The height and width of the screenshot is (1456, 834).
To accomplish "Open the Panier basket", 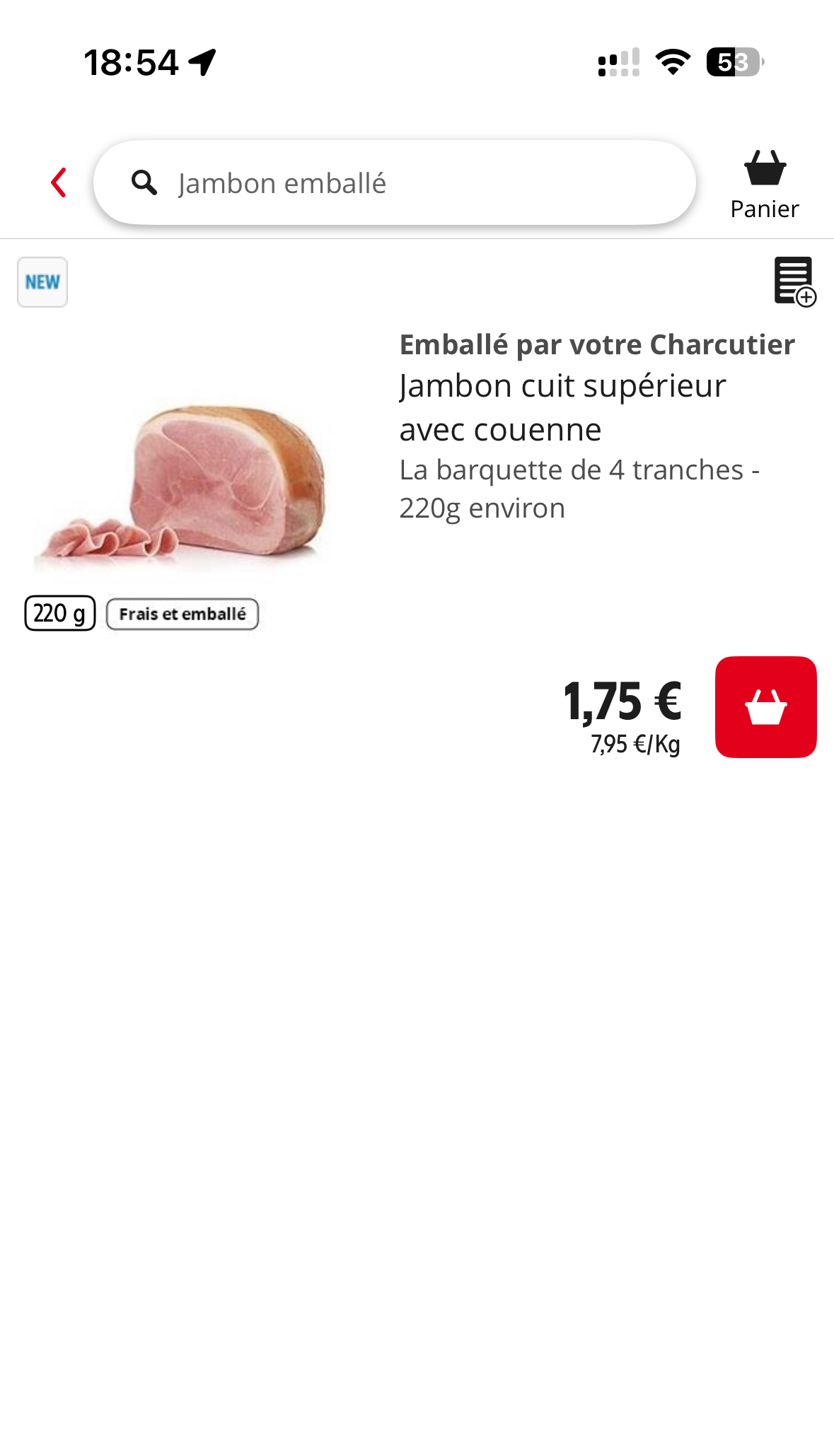I will click(x=764, y=185).
